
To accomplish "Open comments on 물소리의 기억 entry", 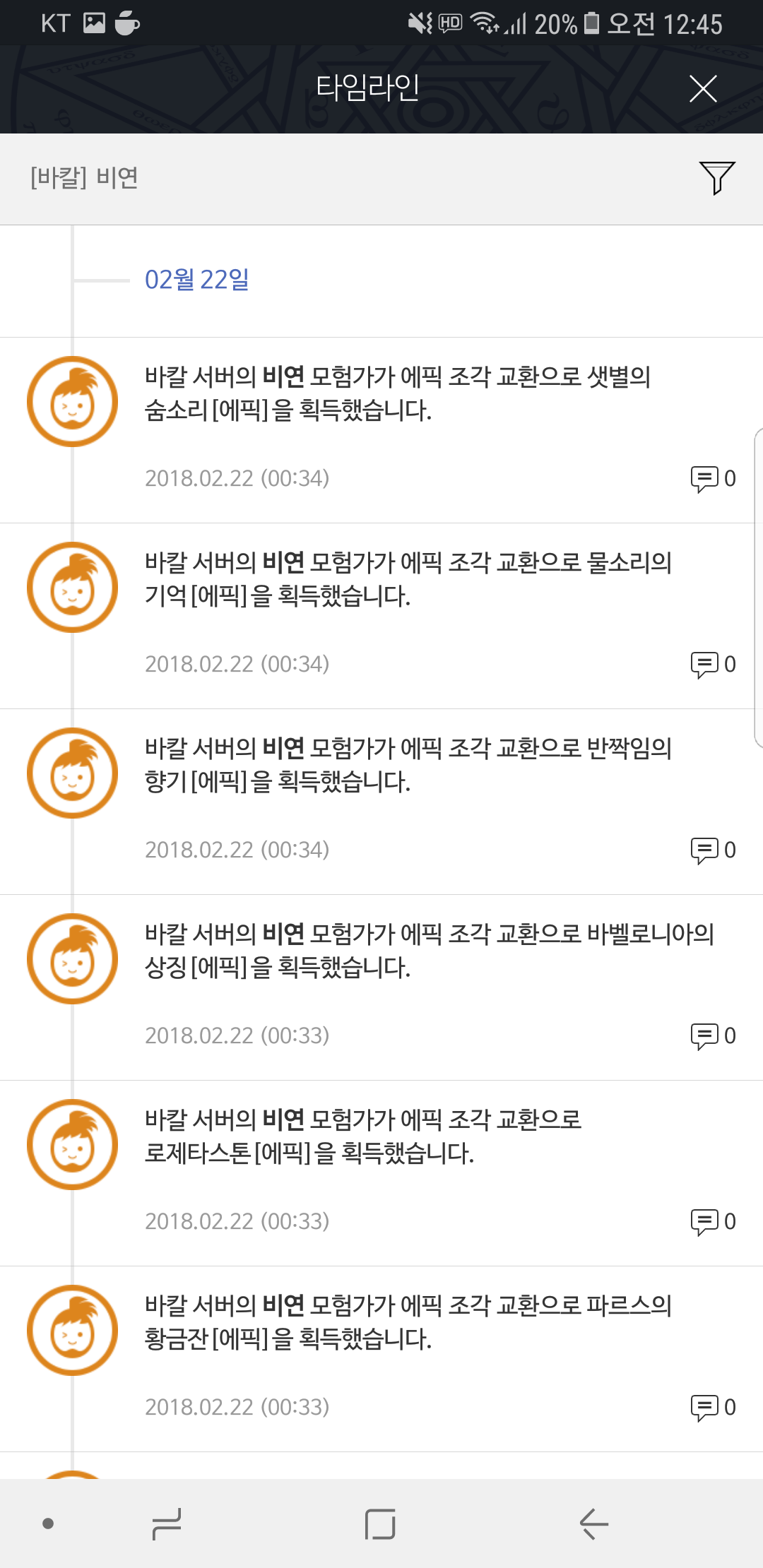I will [713, 664].
